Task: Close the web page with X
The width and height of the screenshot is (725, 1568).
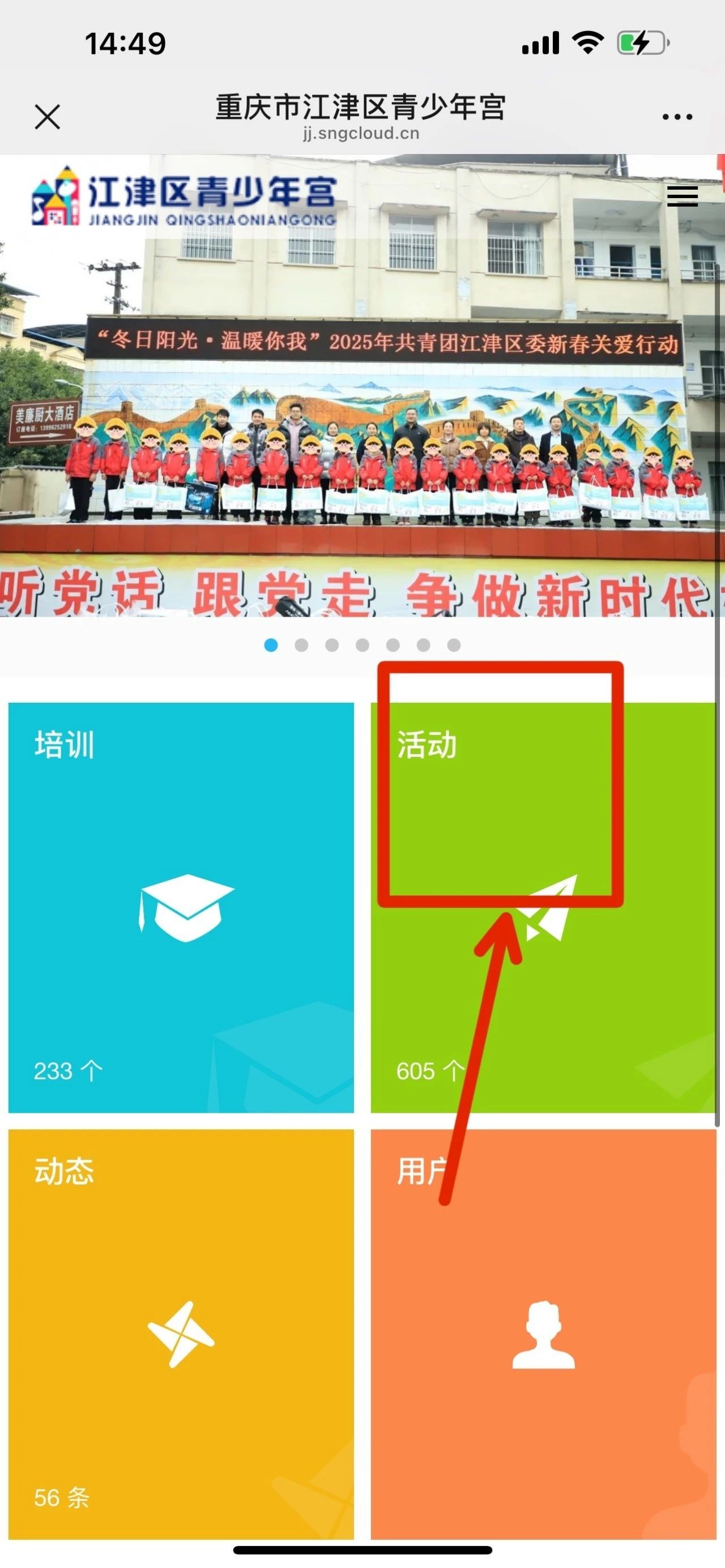Action: pos(48,116)
